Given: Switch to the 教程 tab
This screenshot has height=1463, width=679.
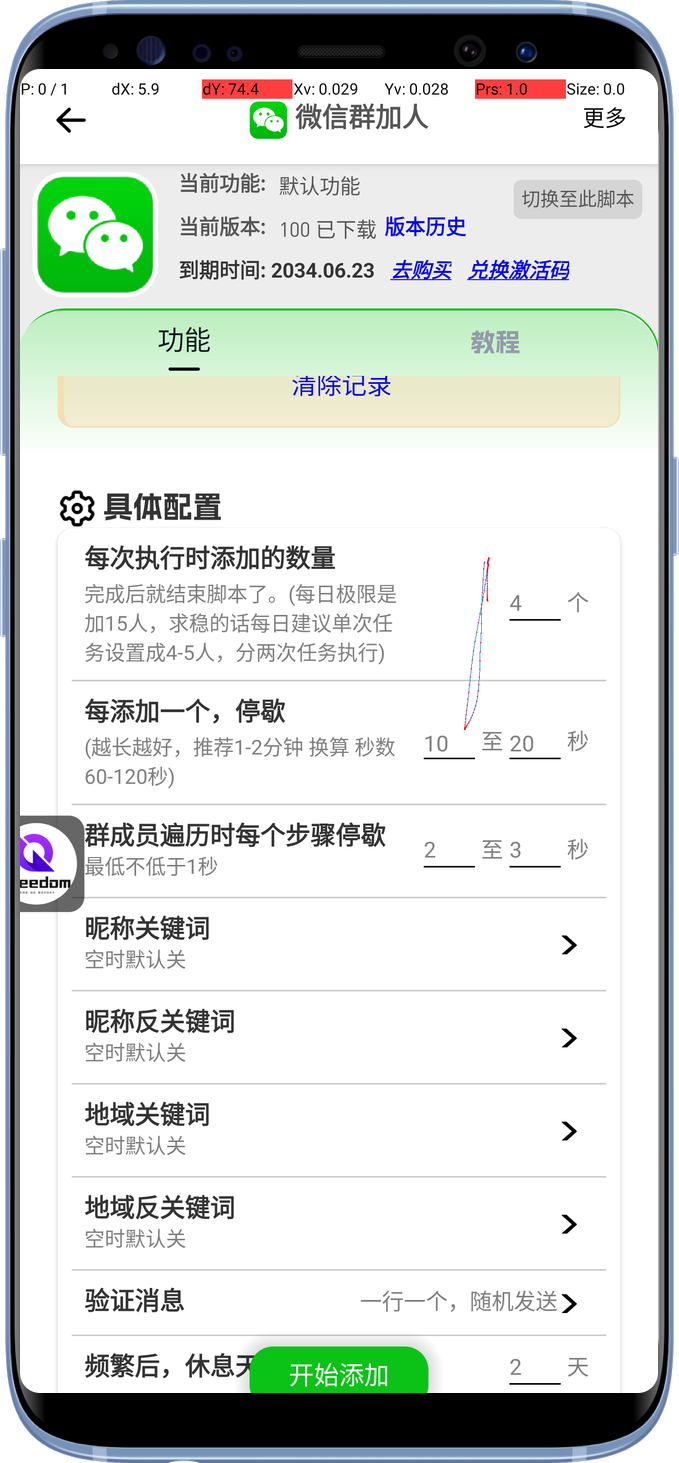Looking at the screenshot, I should pyautogui.click(x=495, y=343).
